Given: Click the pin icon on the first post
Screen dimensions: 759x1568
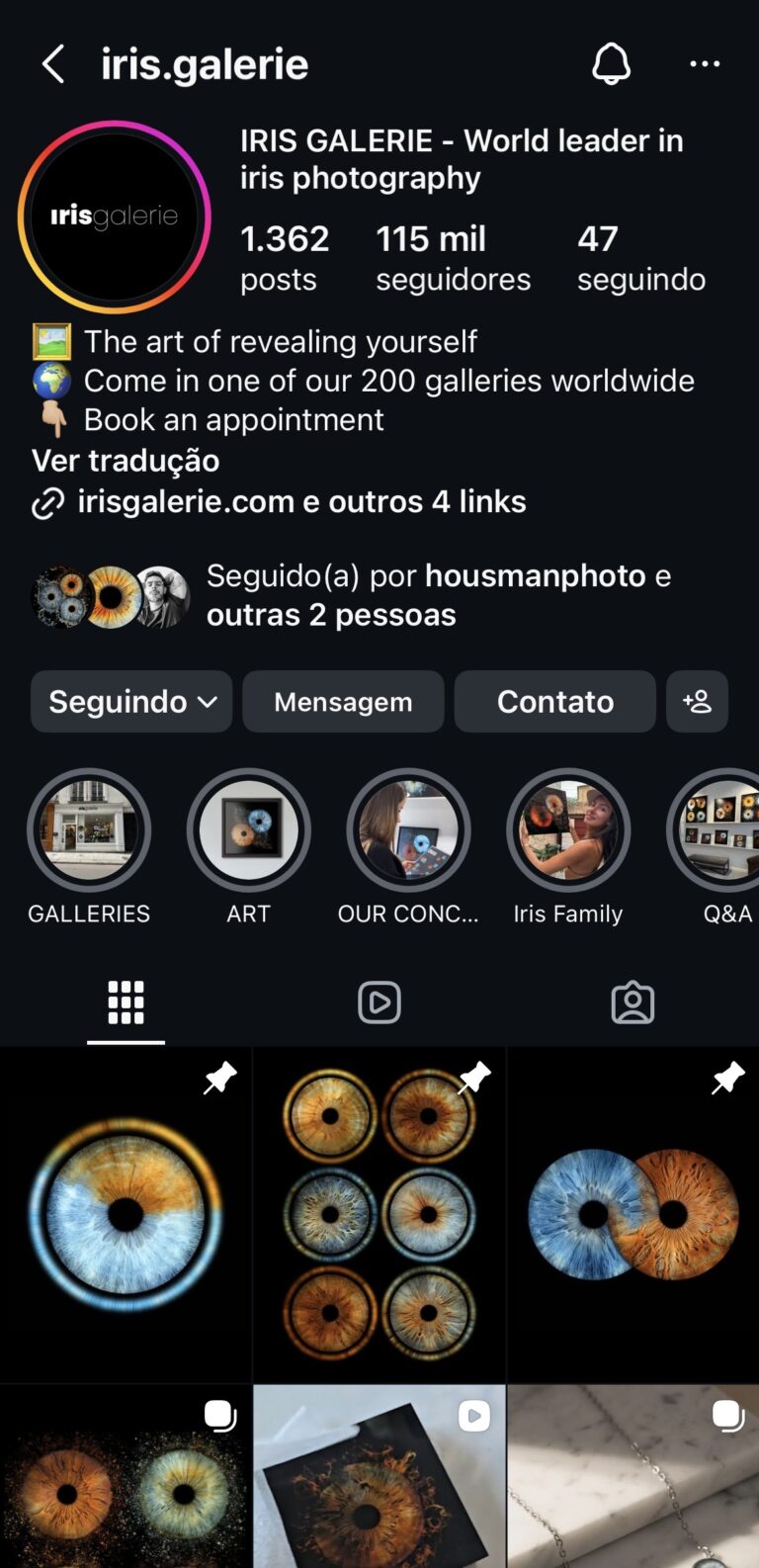Looking at the screenshot, I should [218, 1078].
